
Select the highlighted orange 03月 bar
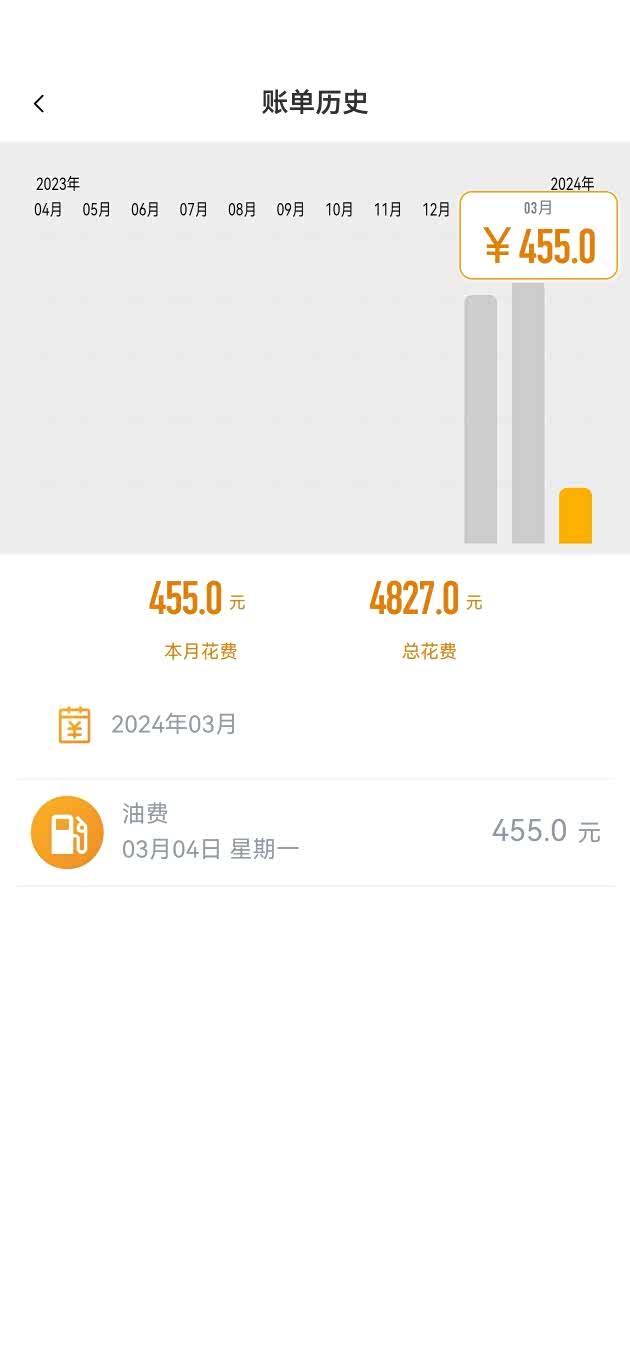coord(575,516)
